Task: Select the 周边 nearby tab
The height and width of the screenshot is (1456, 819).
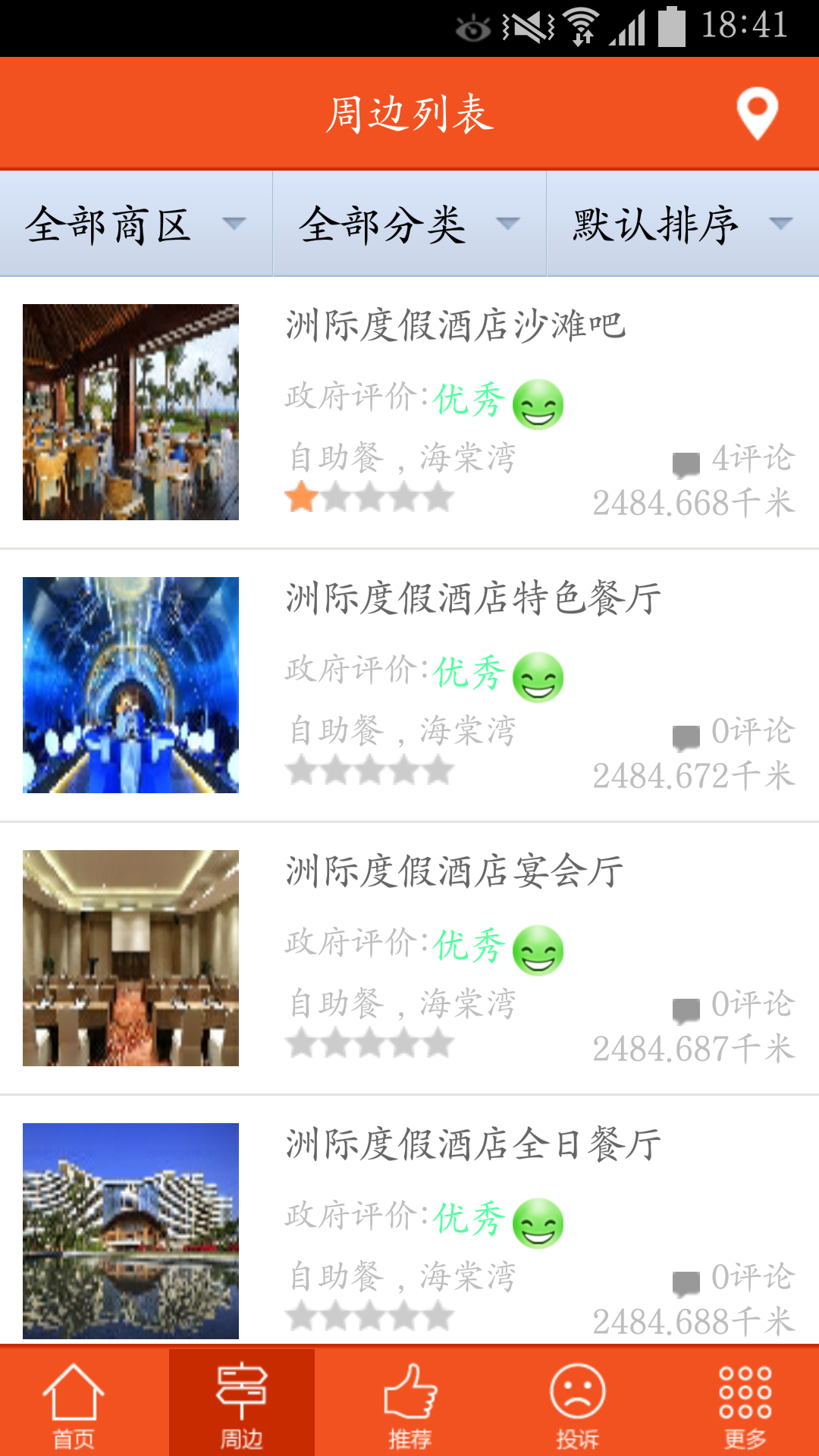Action: click(x=241, y=1403)
